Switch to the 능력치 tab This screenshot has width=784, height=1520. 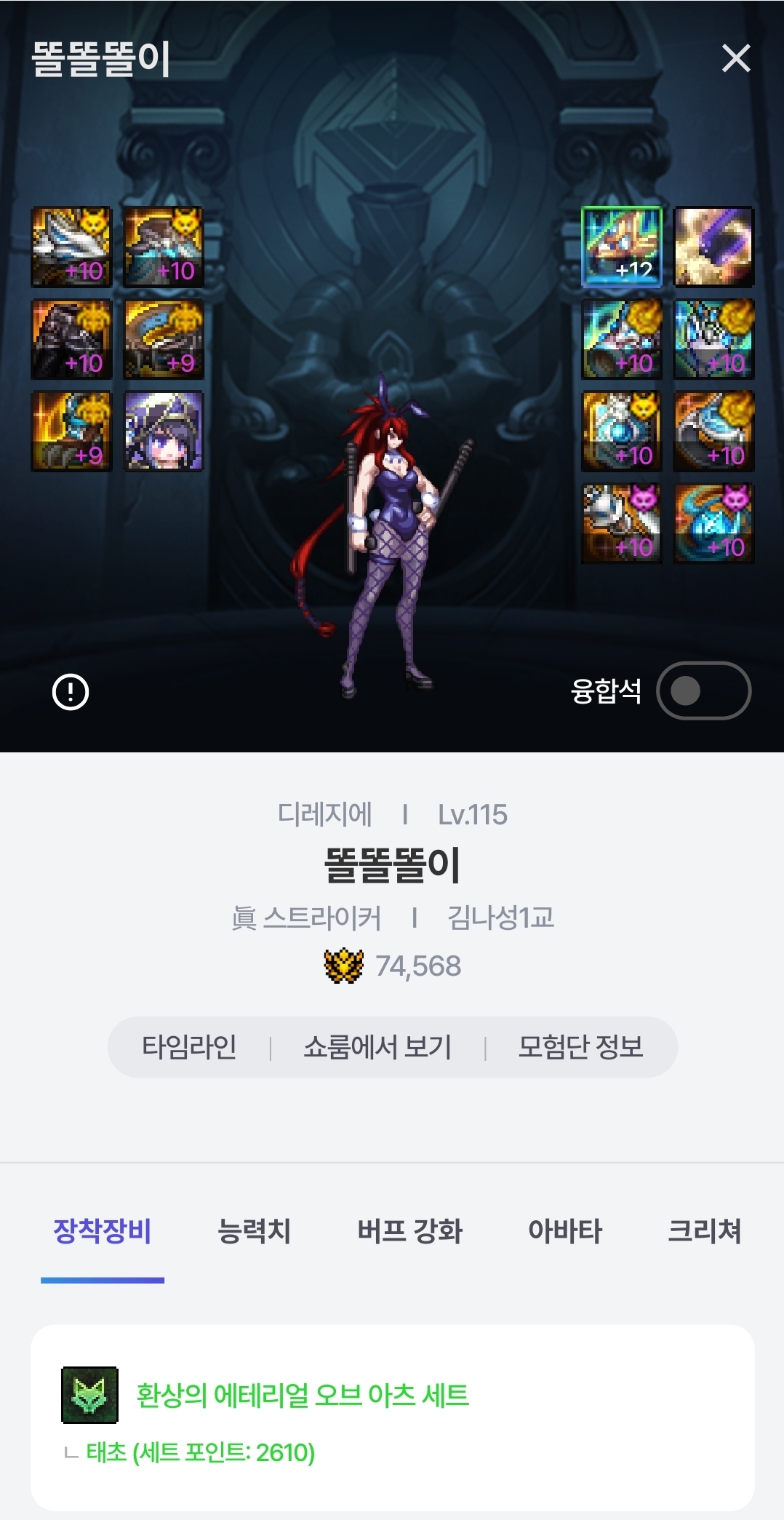click(255, 1231)
